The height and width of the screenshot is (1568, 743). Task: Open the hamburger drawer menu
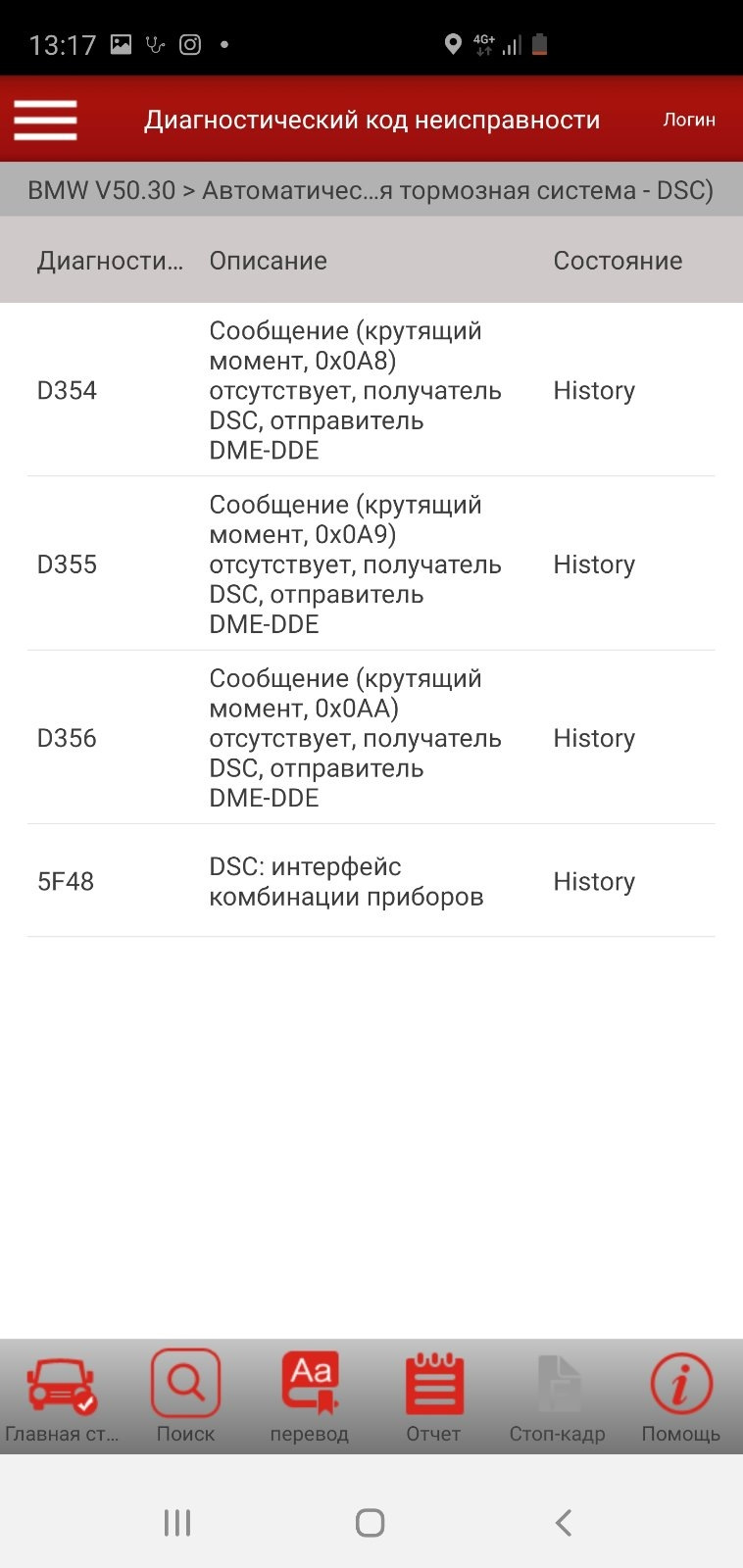coord(45,120)
